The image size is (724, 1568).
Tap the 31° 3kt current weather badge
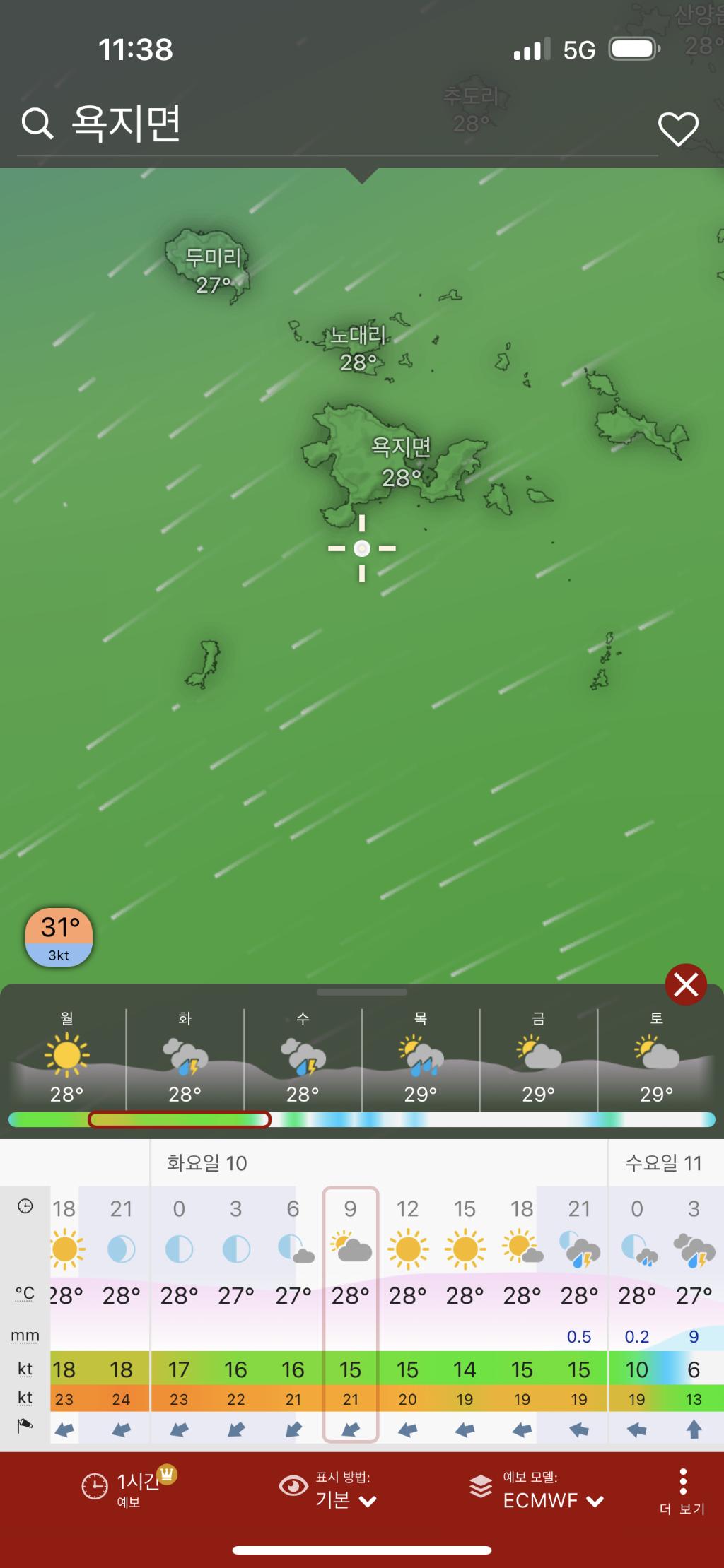click(x=59, y=937)
